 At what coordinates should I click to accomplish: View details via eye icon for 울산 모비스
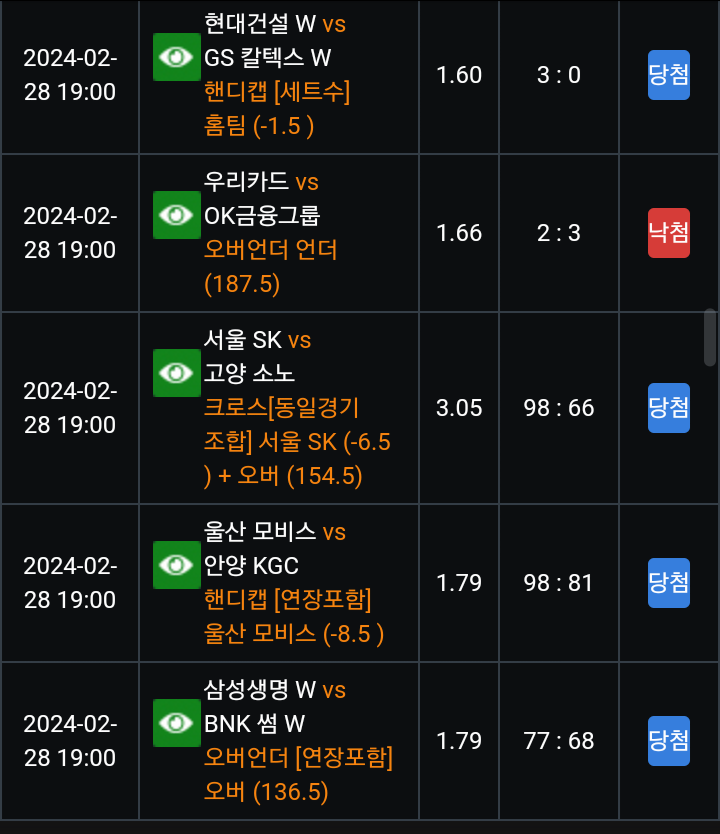177,565
